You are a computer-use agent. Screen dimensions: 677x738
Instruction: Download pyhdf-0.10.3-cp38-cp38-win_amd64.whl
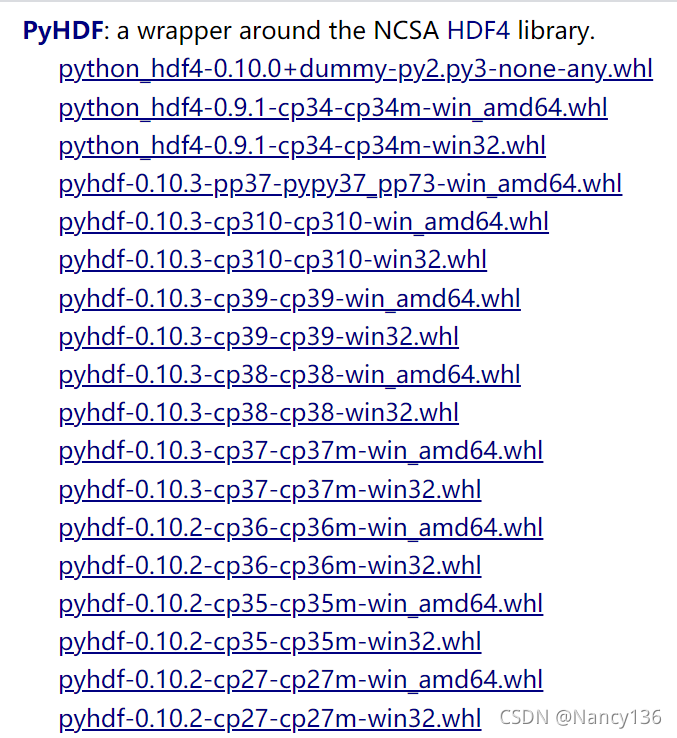289,375
